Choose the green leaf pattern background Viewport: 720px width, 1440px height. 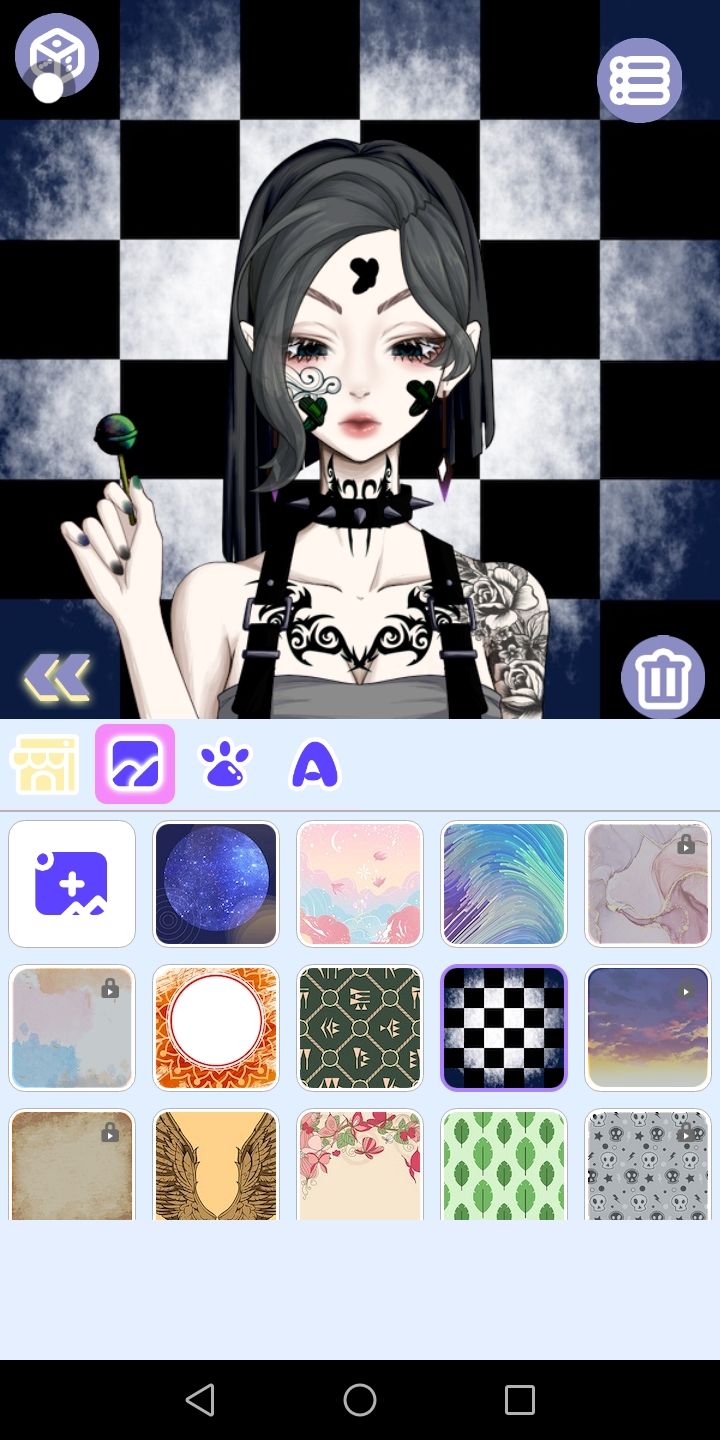click(x=504, y=1164)
